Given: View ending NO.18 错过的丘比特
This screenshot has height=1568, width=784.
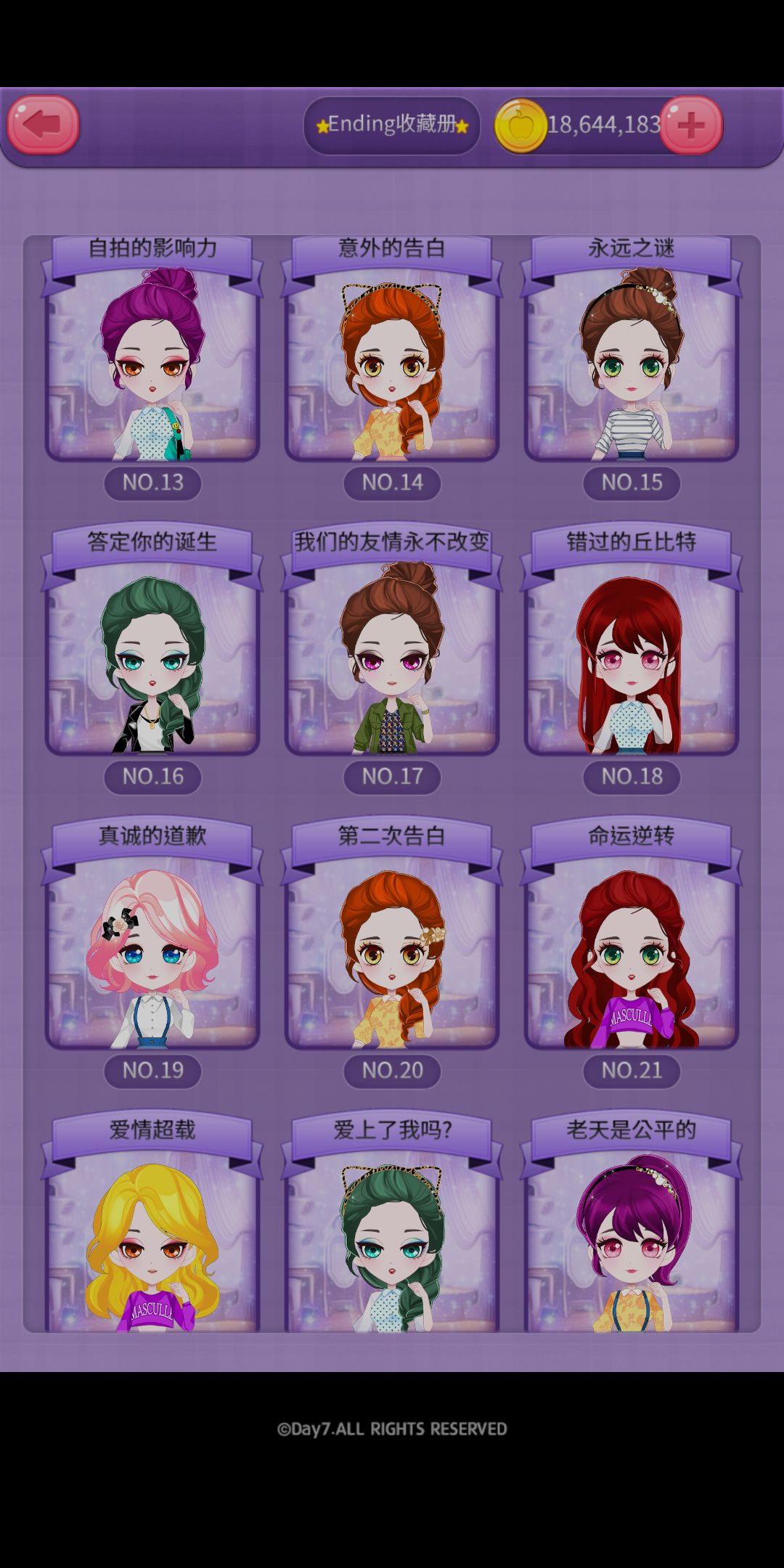Looking at the screenshot, I should pos(632,657).
